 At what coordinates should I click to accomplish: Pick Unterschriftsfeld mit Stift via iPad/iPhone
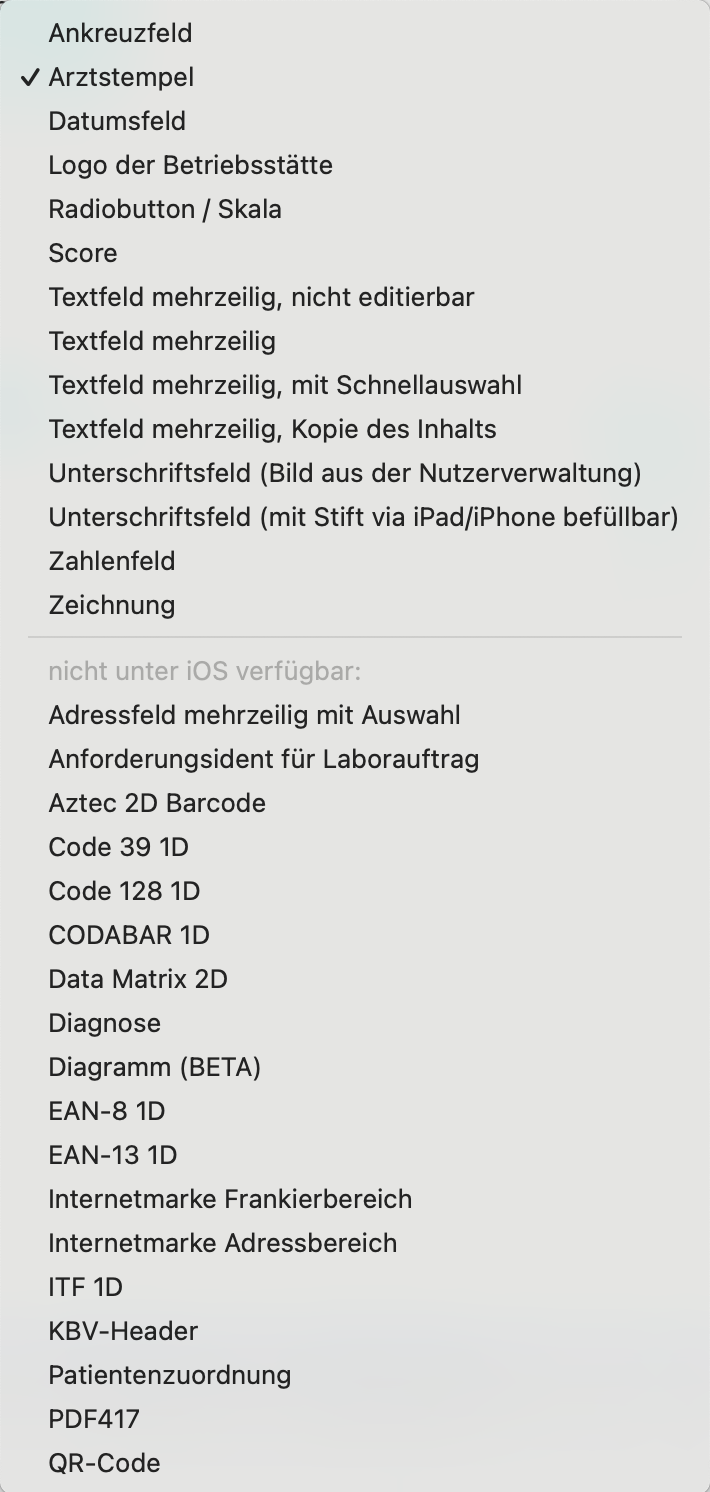(363, 517)
